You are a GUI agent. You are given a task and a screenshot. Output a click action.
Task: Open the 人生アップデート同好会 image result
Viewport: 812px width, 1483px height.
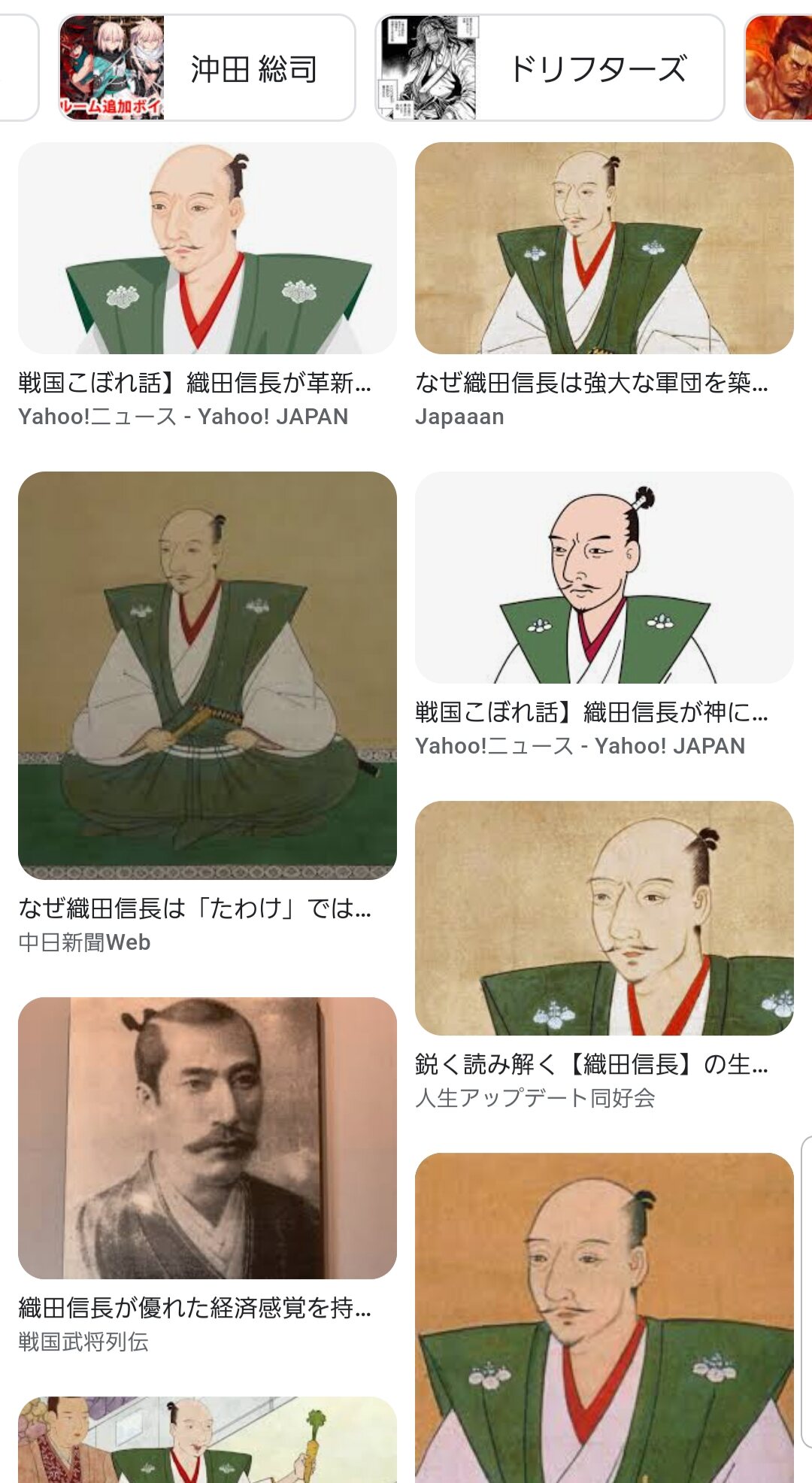click(604, 917)
